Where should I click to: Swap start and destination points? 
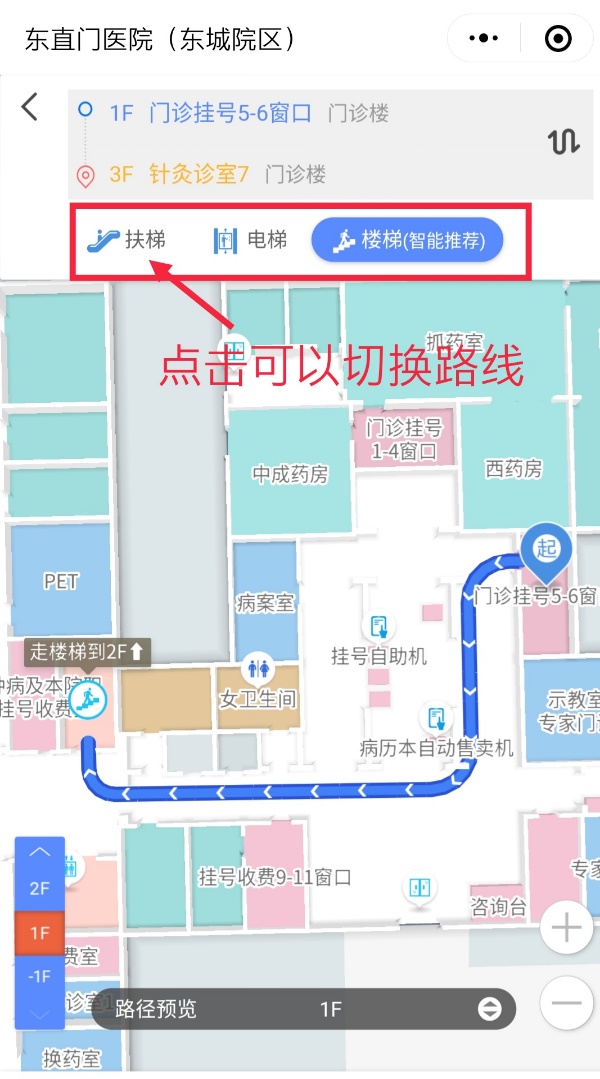click(x=564, y=142)
